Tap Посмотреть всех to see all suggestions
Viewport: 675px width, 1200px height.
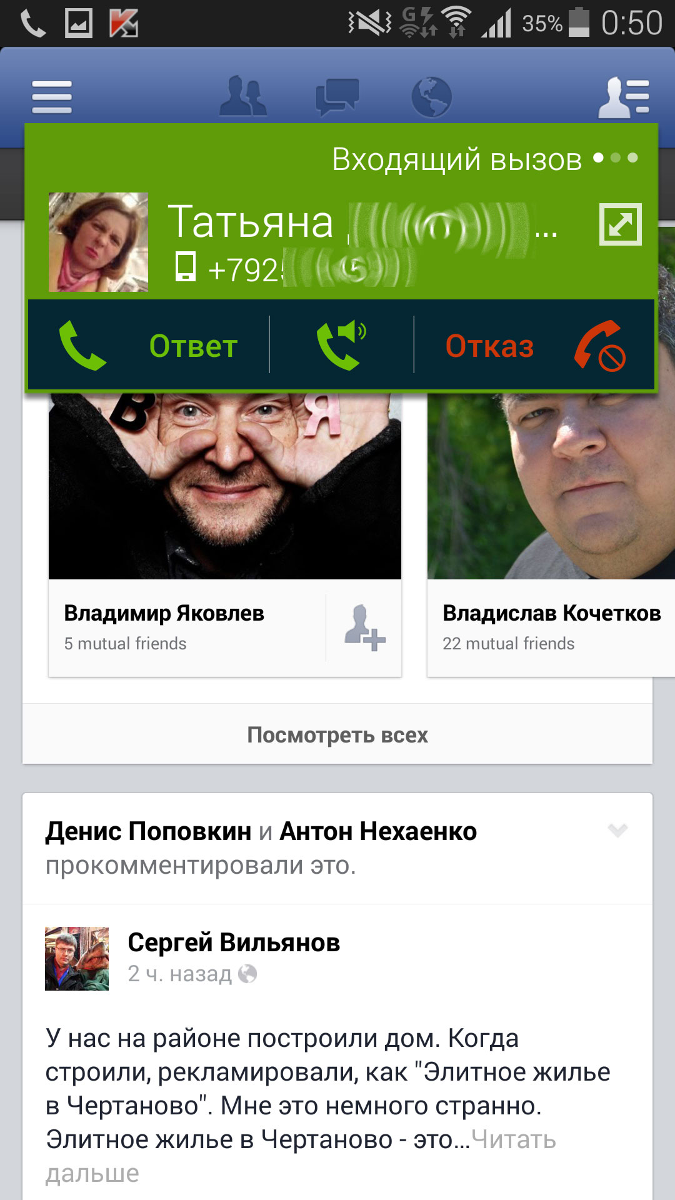(x=337, y=736)
